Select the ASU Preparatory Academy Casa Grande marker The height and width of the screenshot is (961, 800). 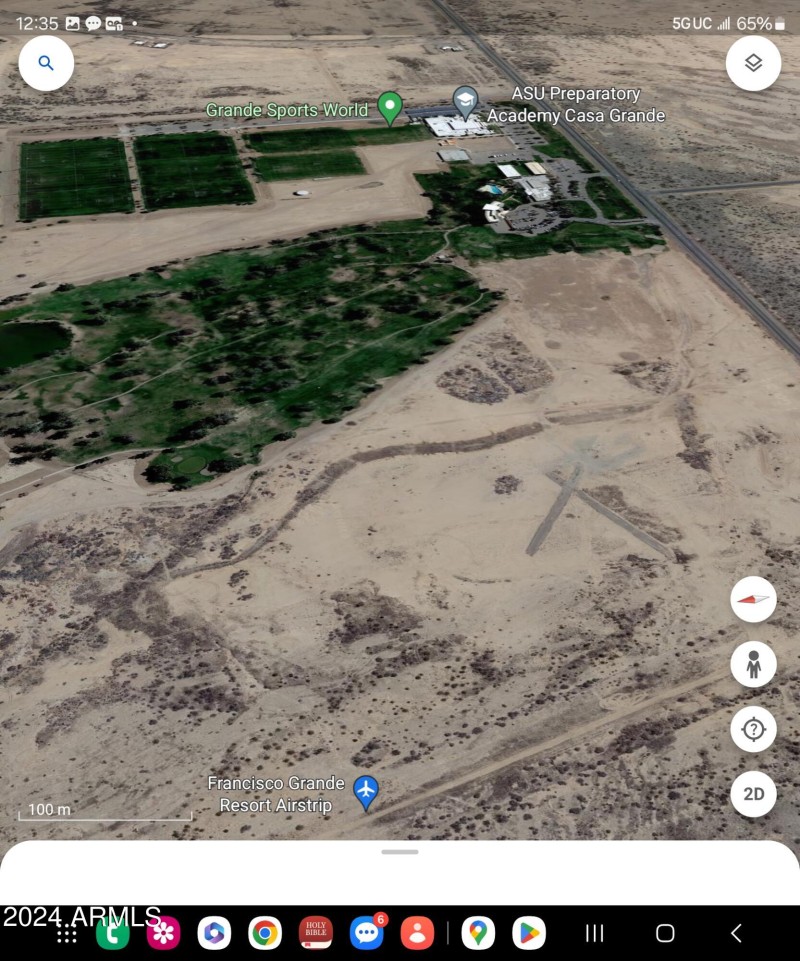point(465,101)
